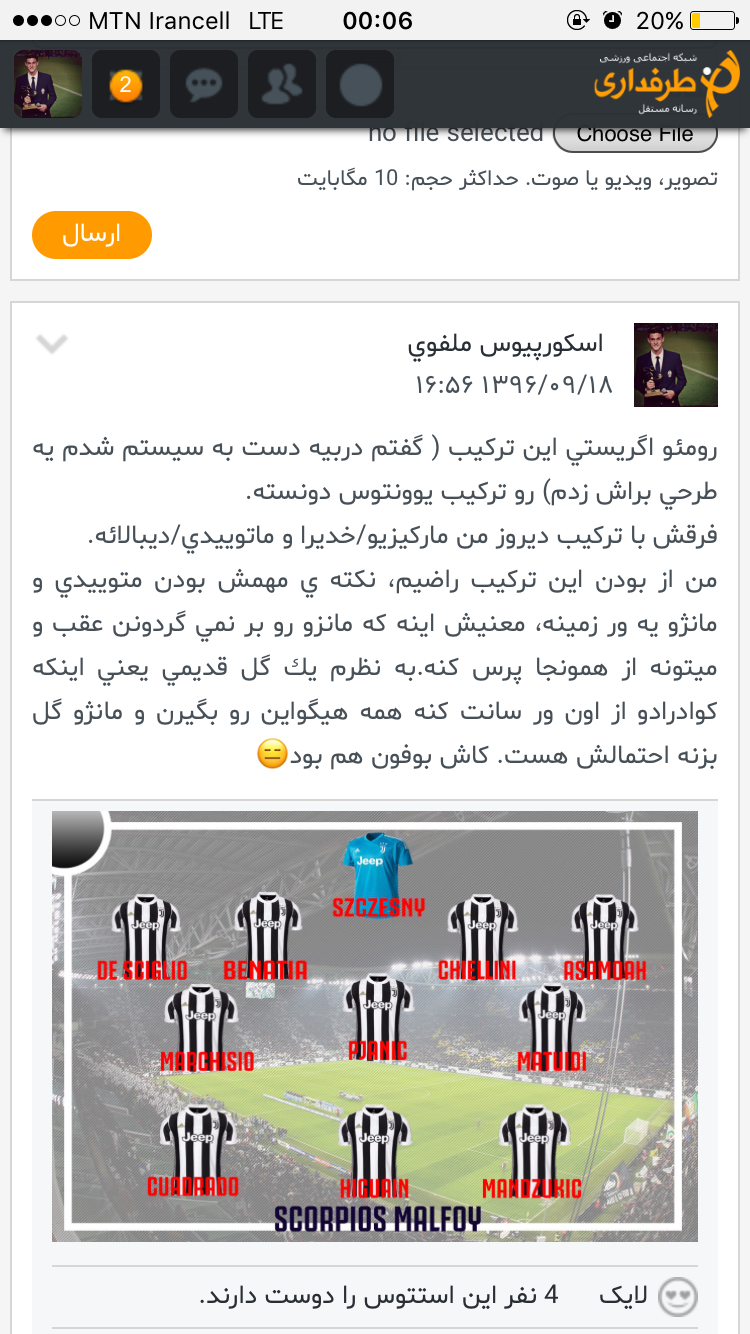The width and height of the screenshot is (750, 1334).
Task: View the post author's avatar photo
Action: (x=676, y=364)
